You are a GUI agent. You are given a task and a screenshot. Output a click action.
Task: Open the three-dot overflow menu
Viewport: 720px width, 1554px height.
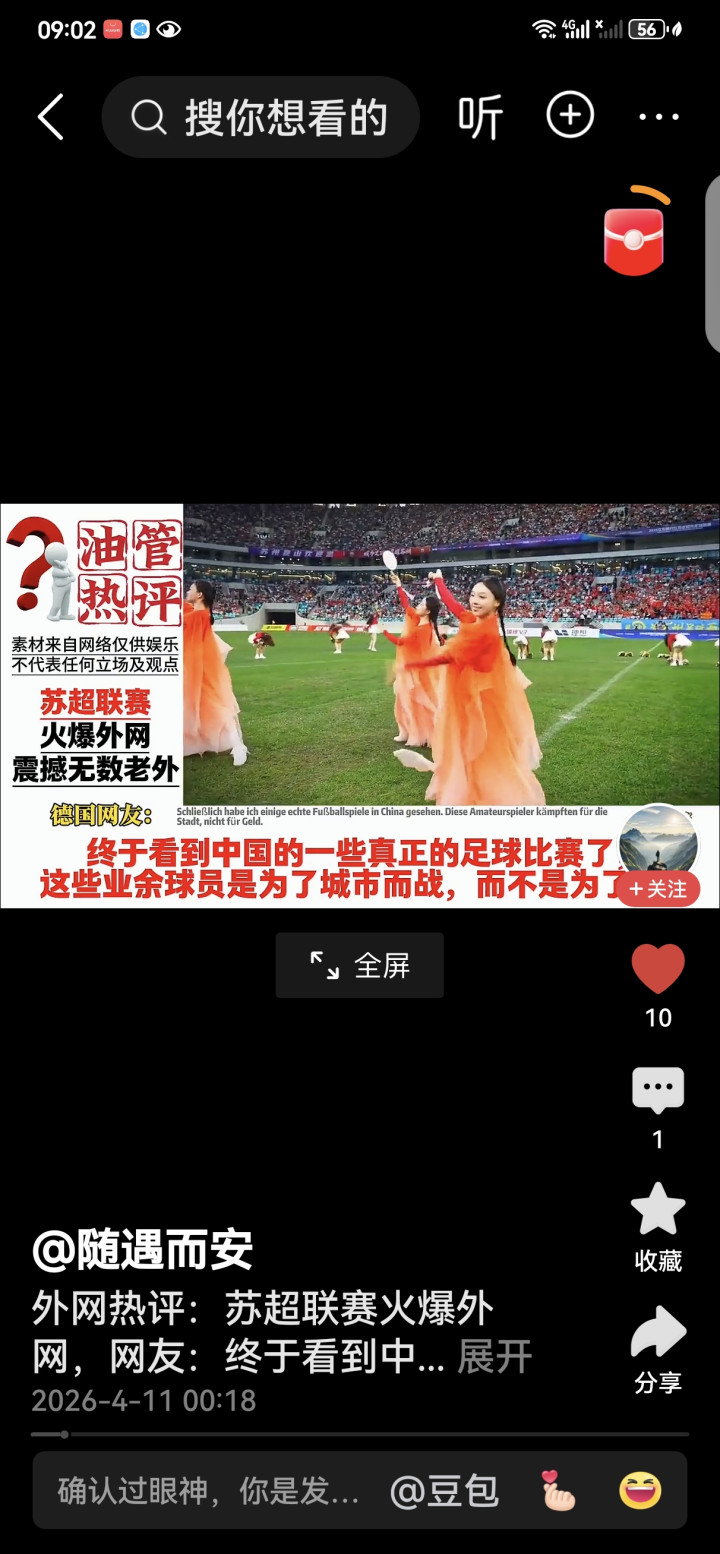coord(659,118)
